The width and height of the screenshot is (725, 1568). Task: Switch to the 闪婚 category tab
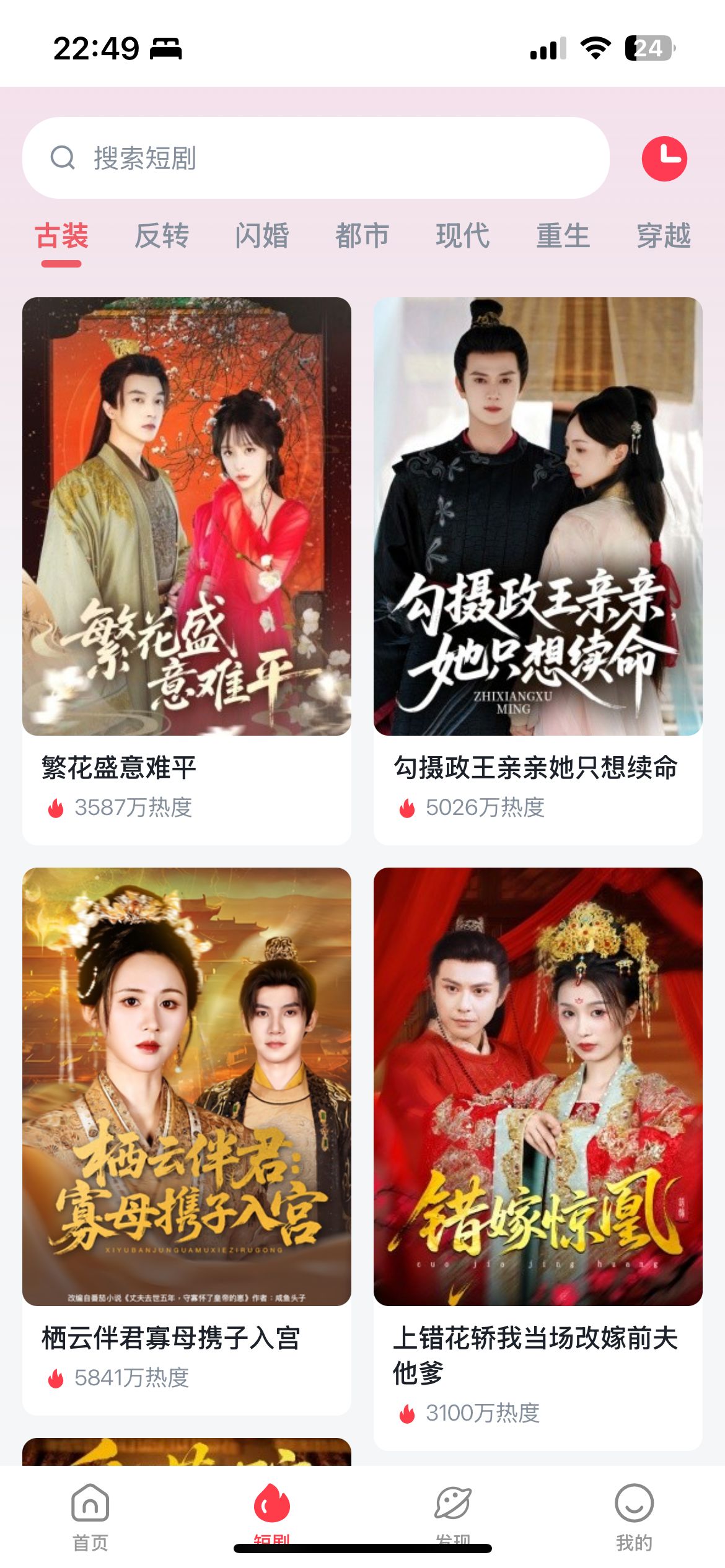tap(262, 236)
